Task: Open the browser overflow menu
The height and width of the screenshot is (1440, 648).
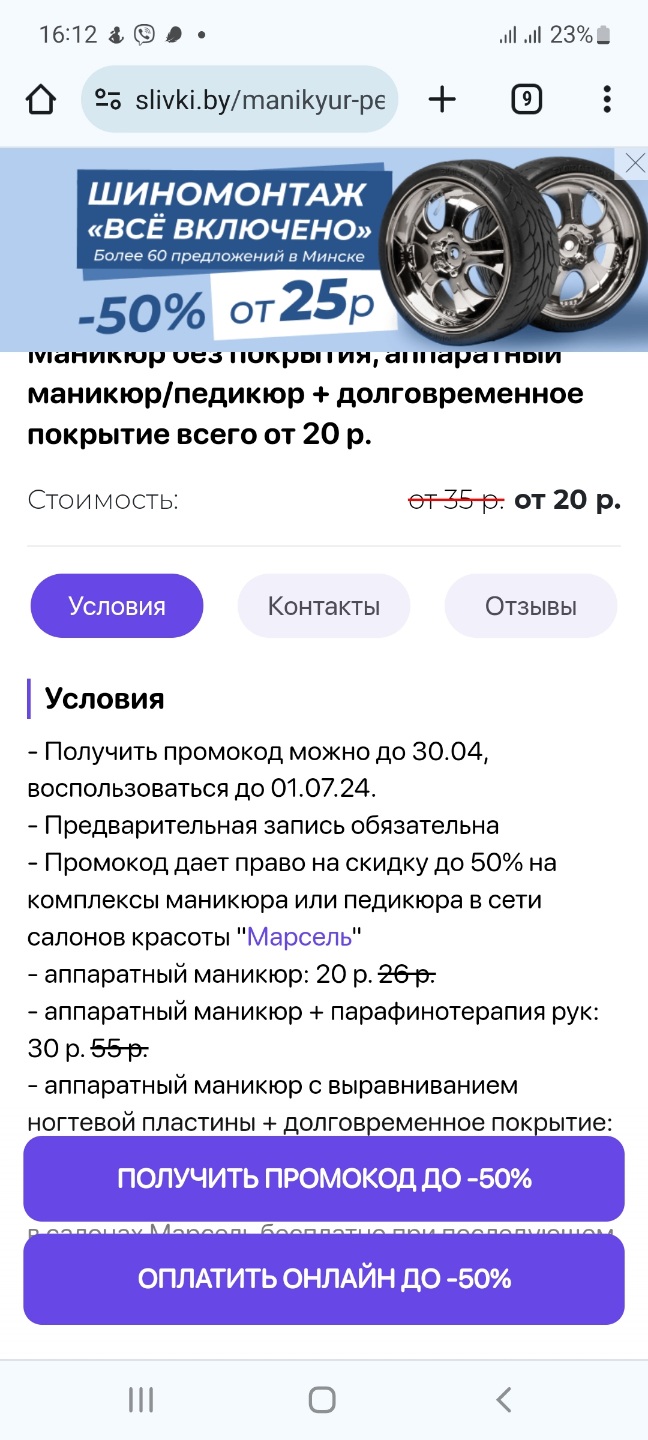Action: click(x=607, y=100)
